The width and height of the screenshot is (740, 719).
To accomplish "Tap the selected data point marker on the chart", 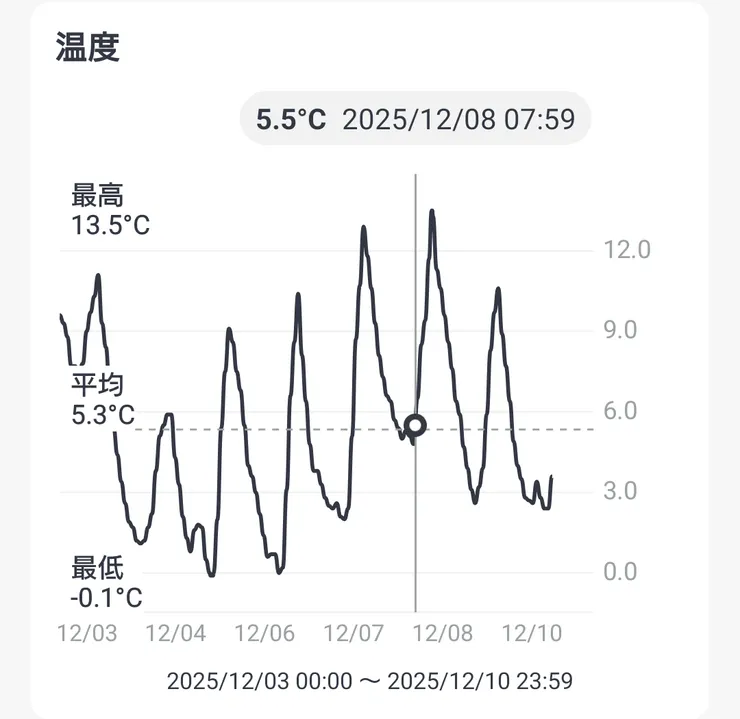I will pos(416,426).
